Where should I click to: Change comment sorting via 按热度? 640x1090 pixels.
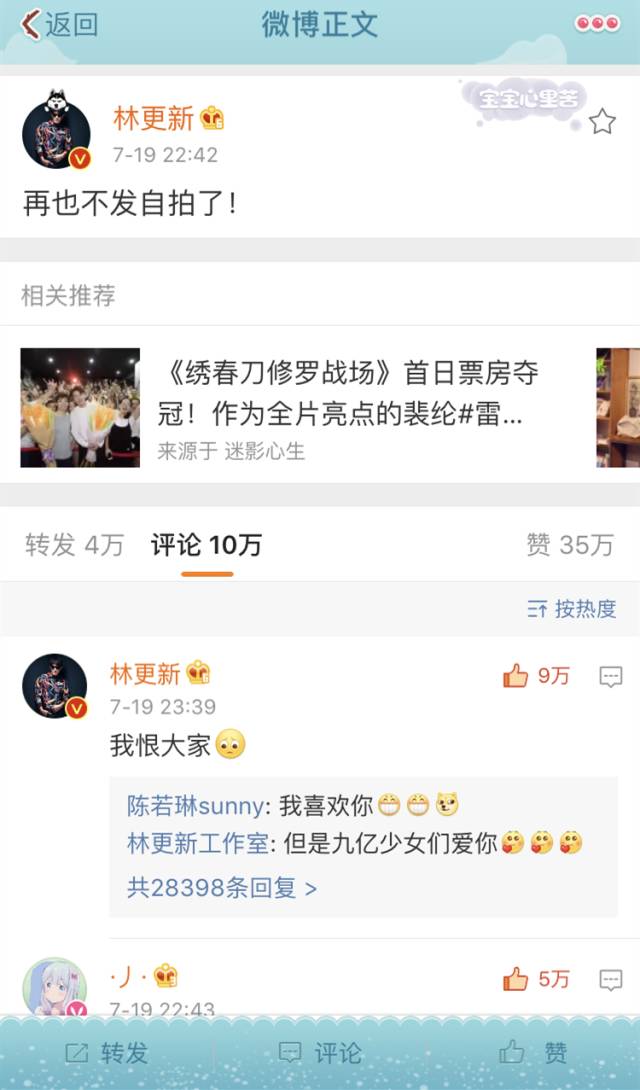click(x=572, y=608)
